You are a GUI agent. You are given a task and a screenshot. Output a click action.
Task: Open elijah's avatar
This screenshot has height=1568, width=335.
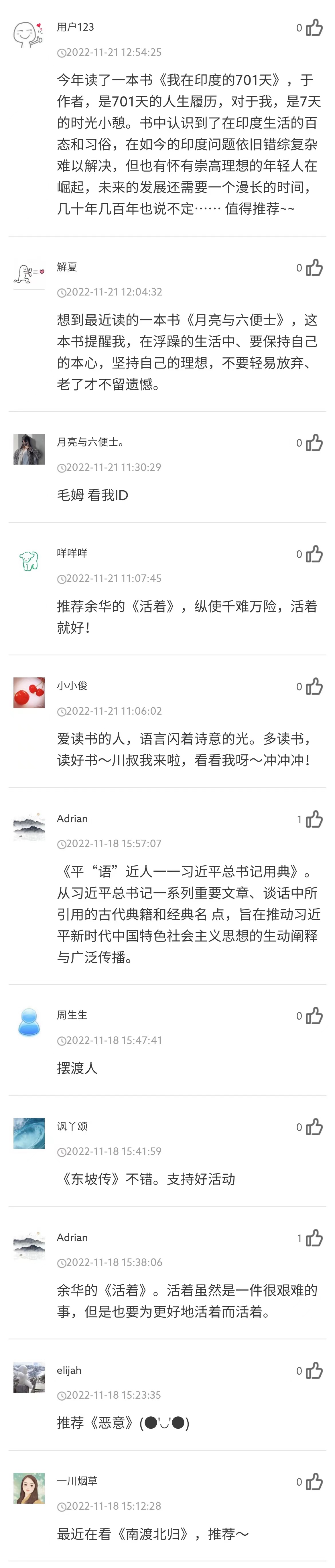[29, 1377]
